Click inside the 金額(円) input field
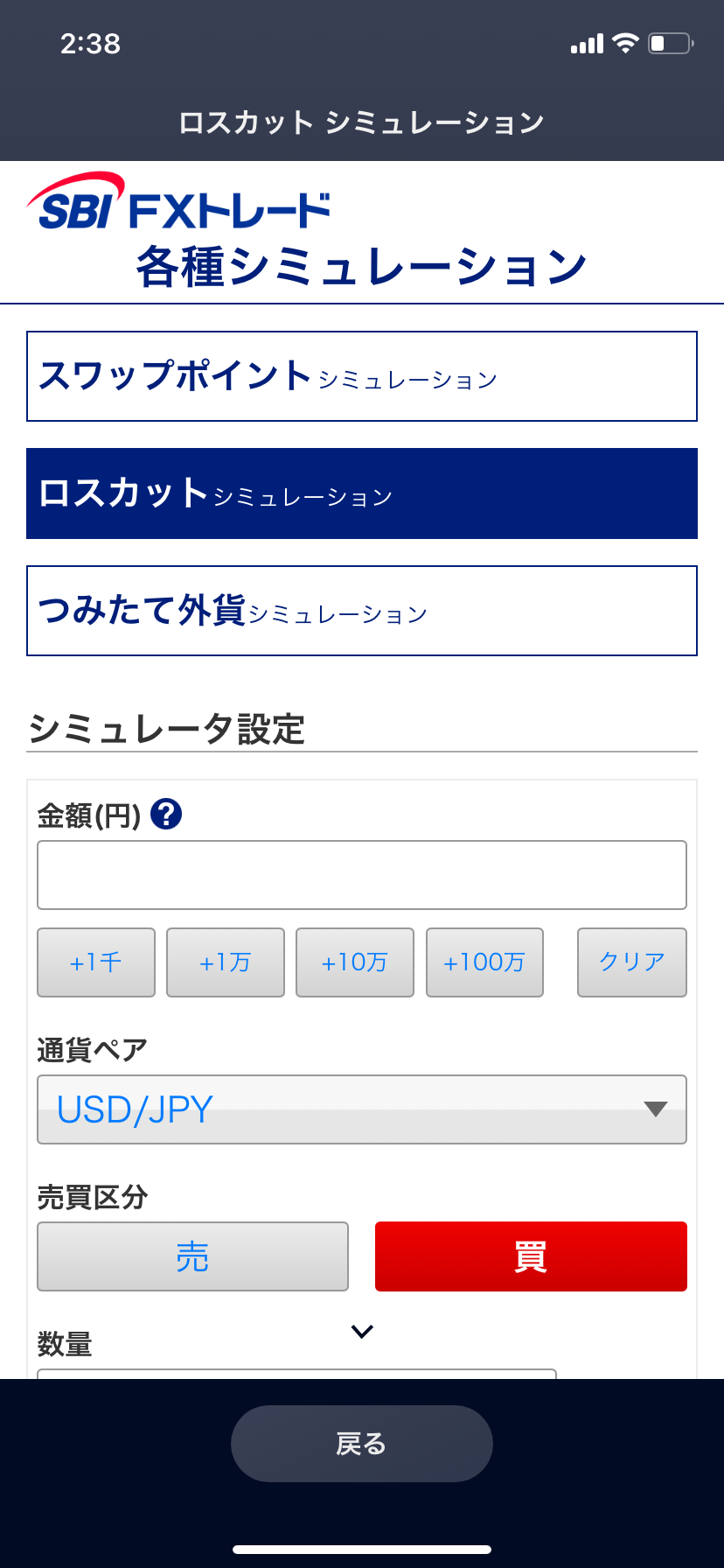The height and width of the screenshot is (1568, 724). pyautogui.click(x=361, y=874)
